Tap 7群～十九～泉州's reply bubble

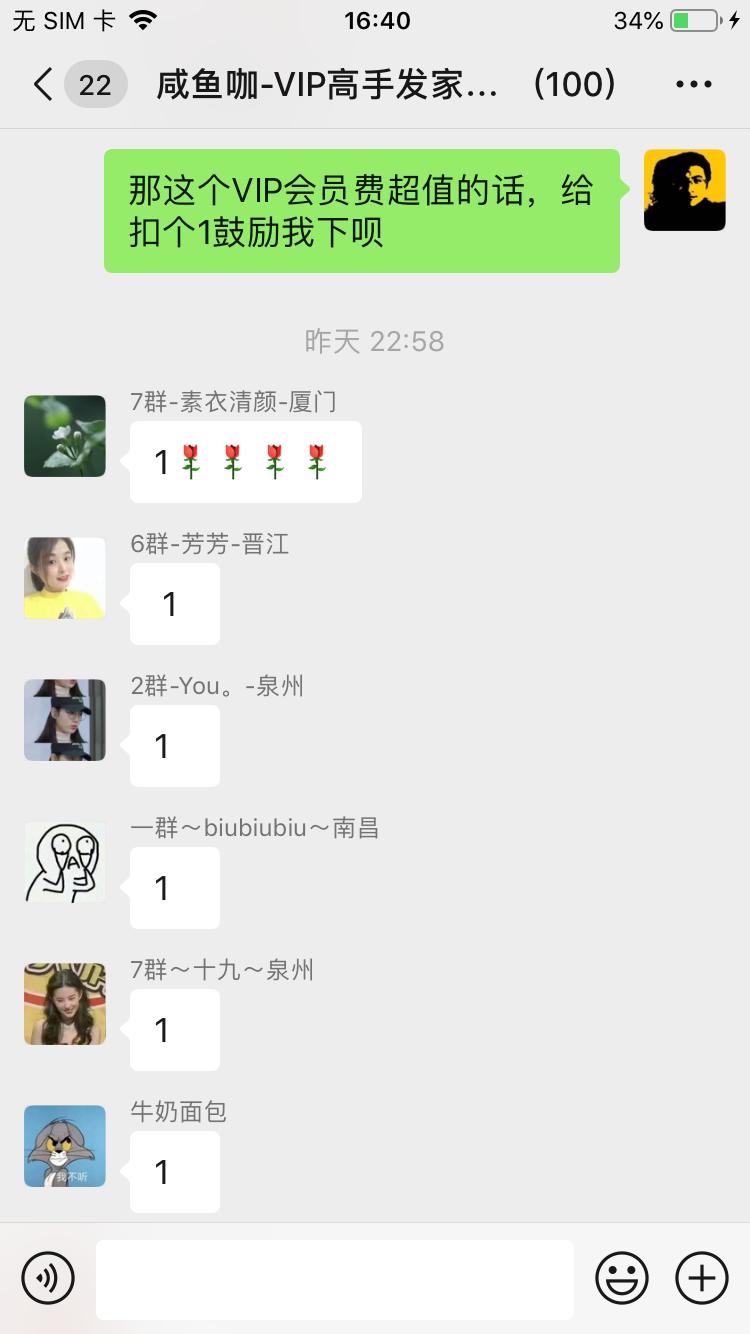coord(174,1029)
